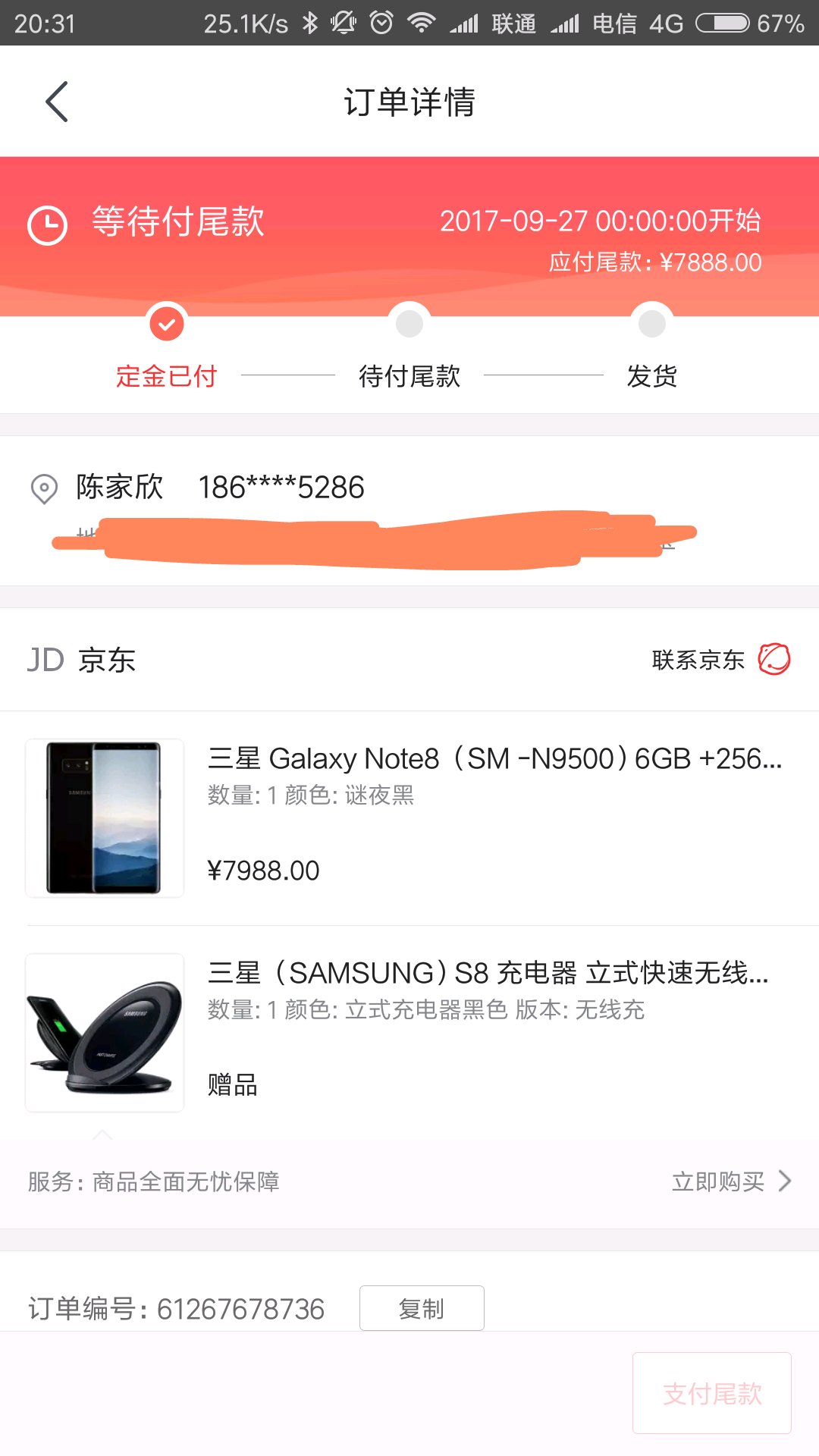Contact JD customer service (联系京东)
Image resolution: width=819 pixels, height=1456 pixels.
point(720,660)
